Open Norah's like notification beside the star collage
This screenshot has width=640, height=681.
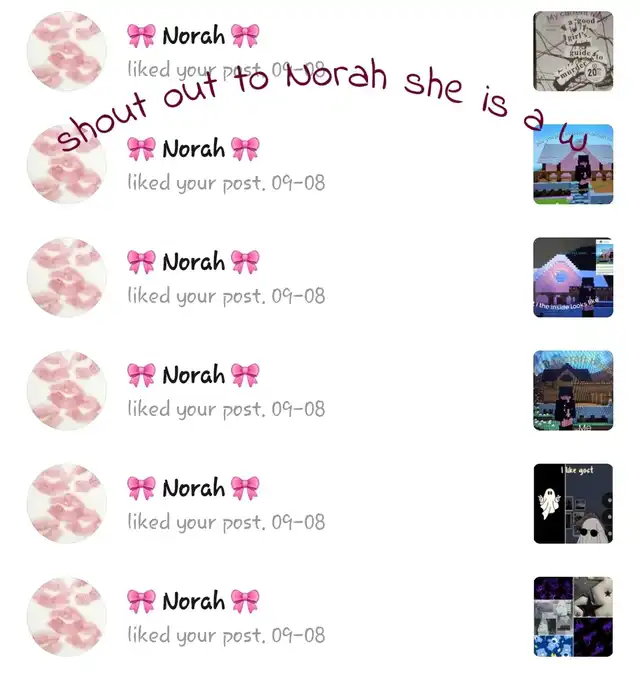point(320,617)
